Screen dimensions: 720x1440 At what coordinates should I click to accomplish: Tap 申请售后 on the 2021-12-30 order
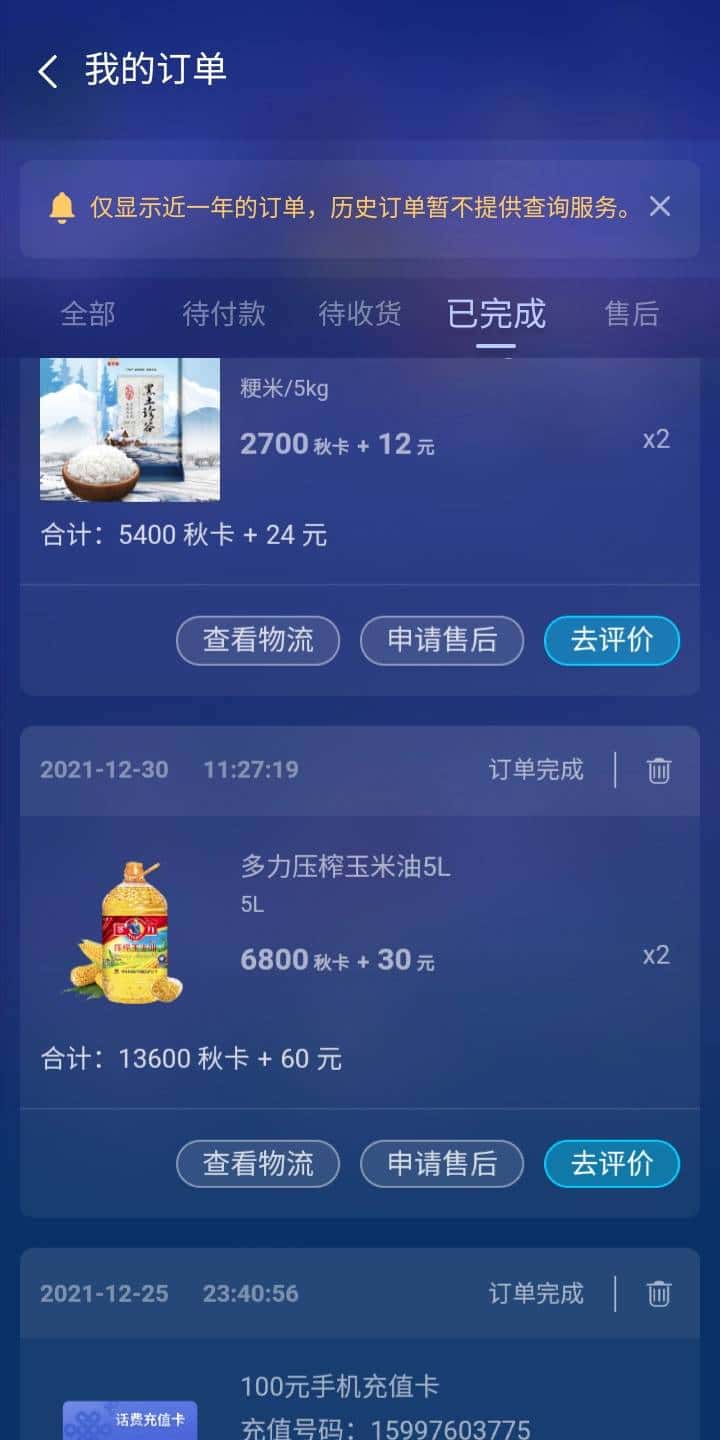(442, 1164)
